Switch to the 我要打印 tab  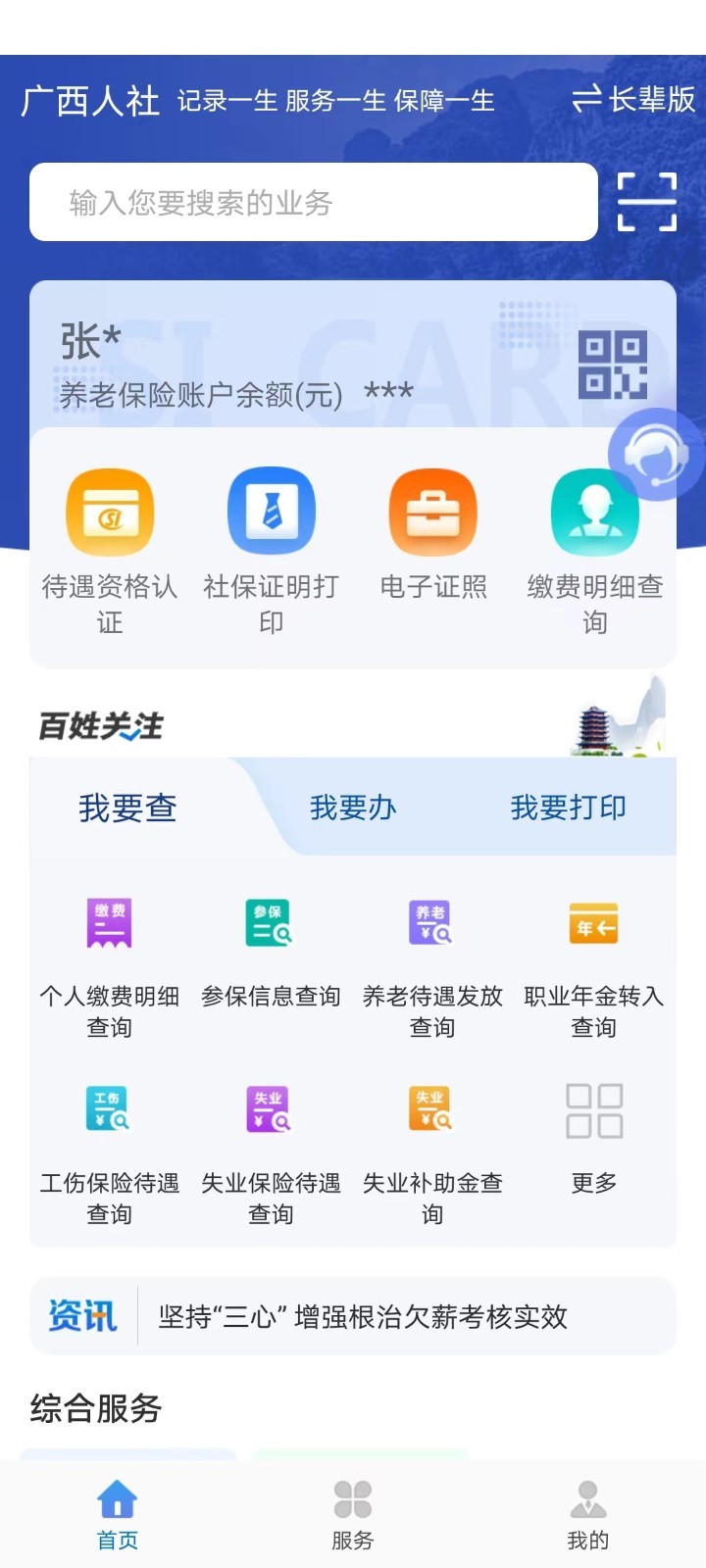click(568, 808)
